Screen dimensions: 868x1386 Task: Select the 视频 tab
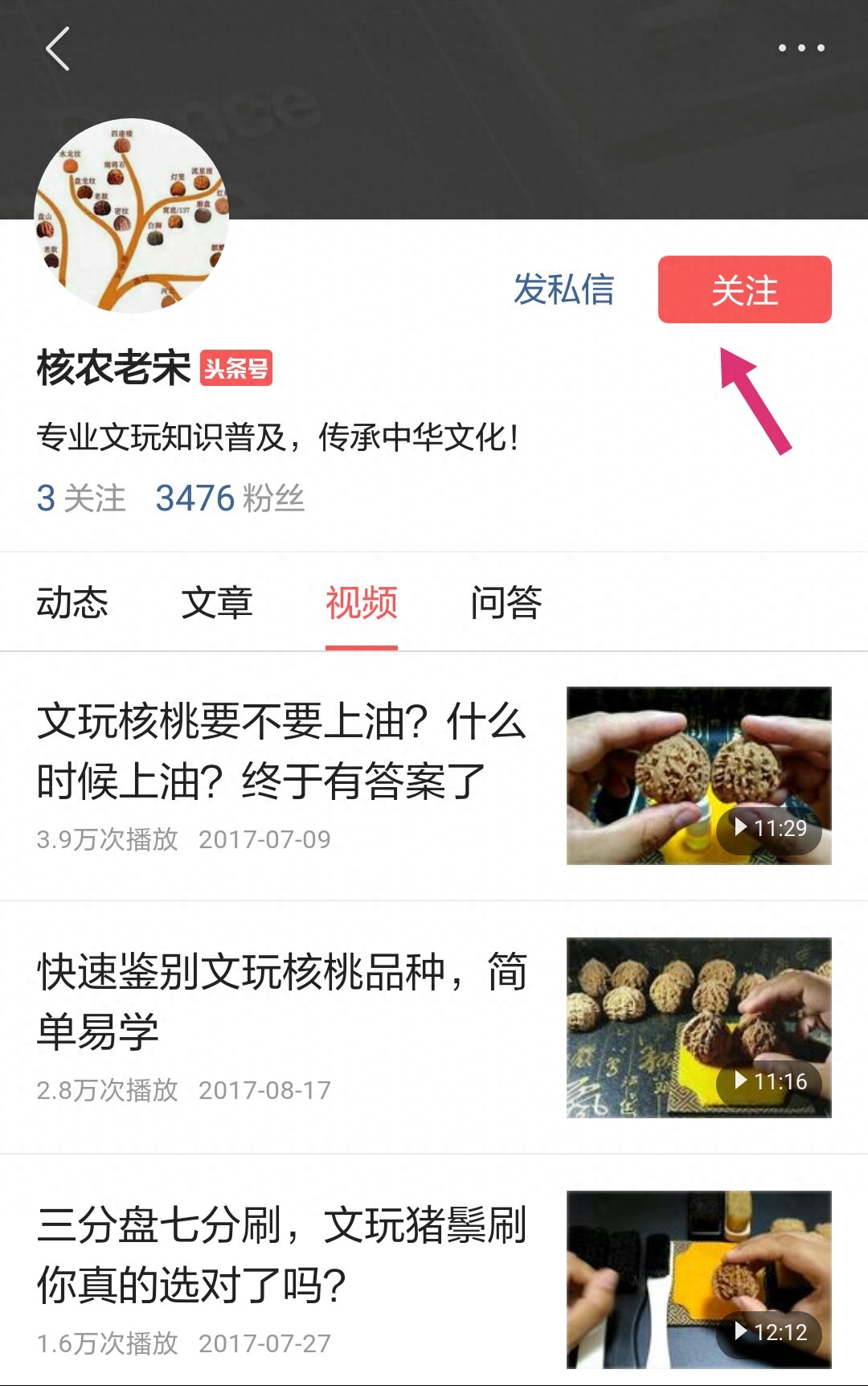[x=362, y=603]
